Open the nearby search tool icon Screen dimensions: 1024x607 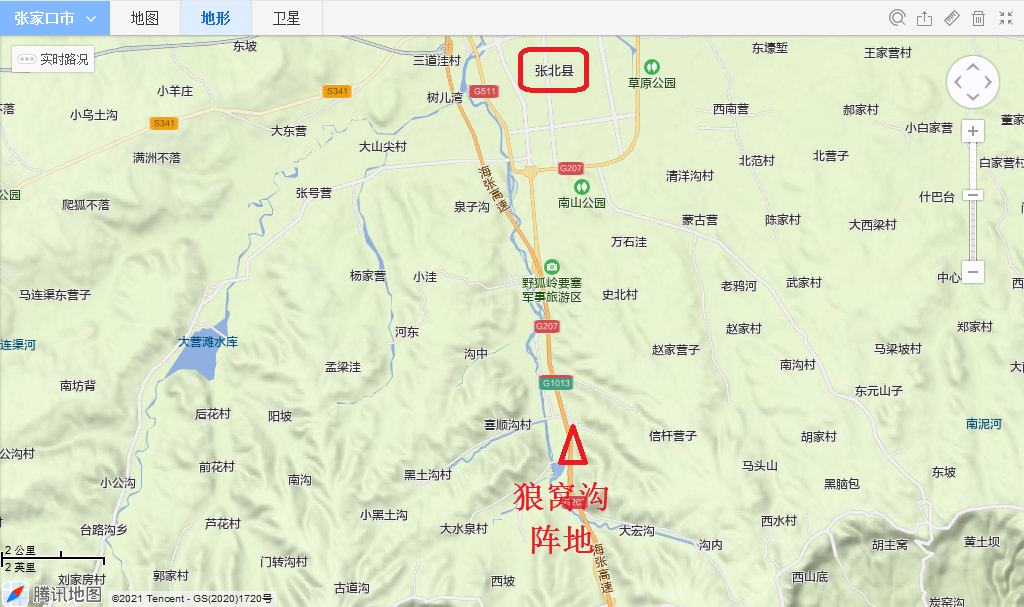[x=897, y=18]
